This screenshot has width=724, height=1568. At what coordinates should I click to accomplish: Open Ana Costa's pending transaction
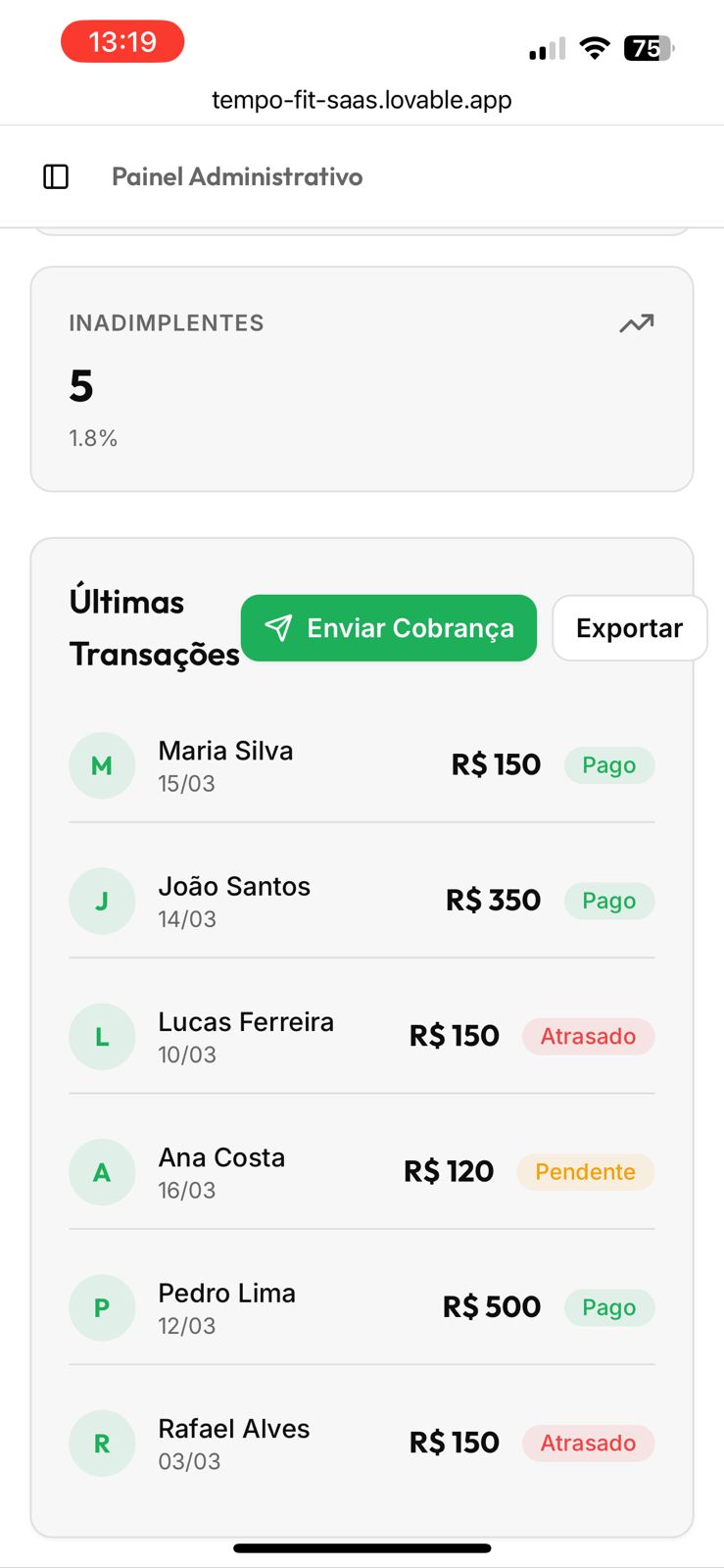click(362, 1172)
